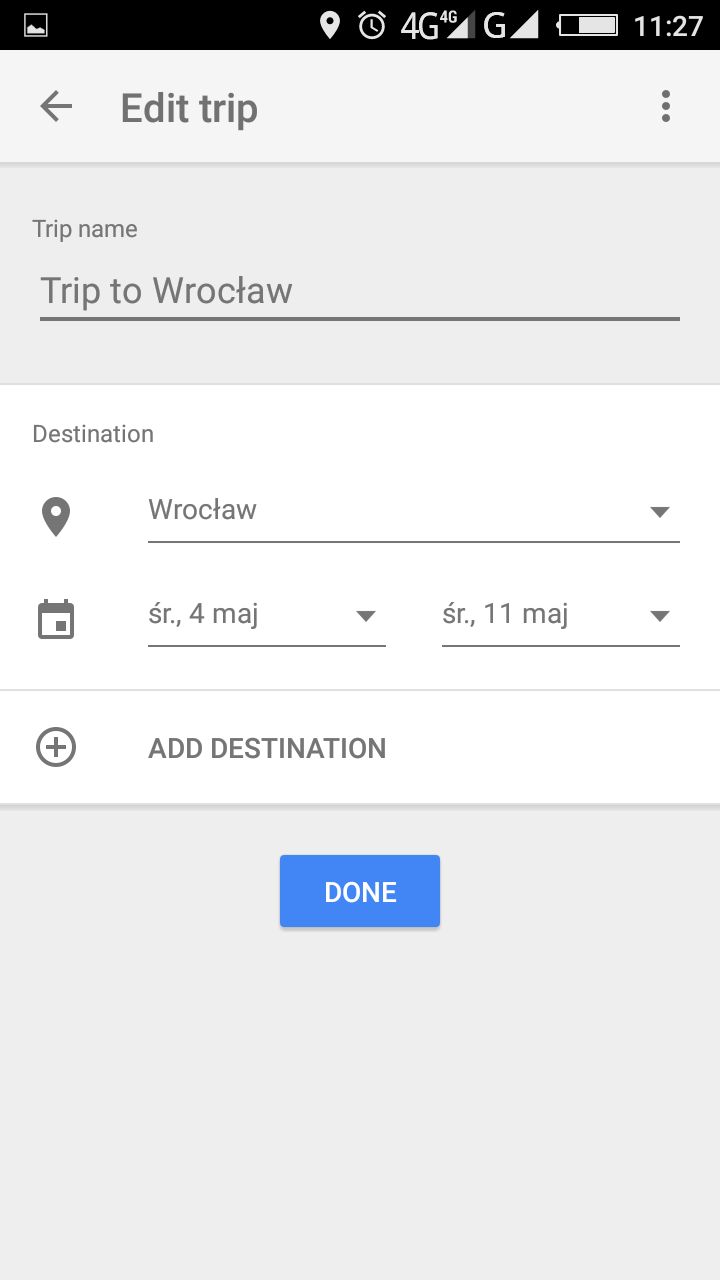Open the overflow menu
This screenshot has width=720, height=1280.
665,107
